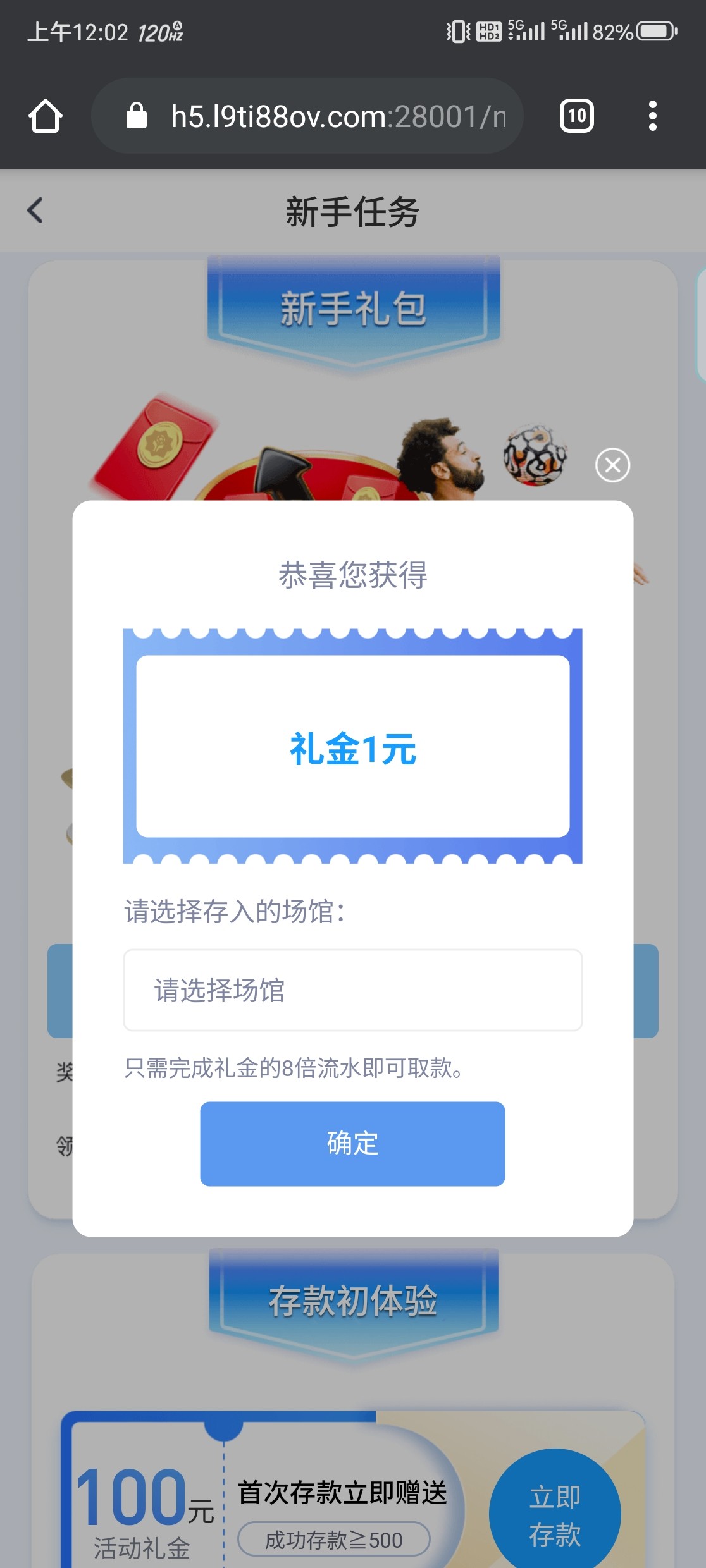Open the browser overflow menu
The height and width of the screenshot is (1568, 706).
click(652, 116)
